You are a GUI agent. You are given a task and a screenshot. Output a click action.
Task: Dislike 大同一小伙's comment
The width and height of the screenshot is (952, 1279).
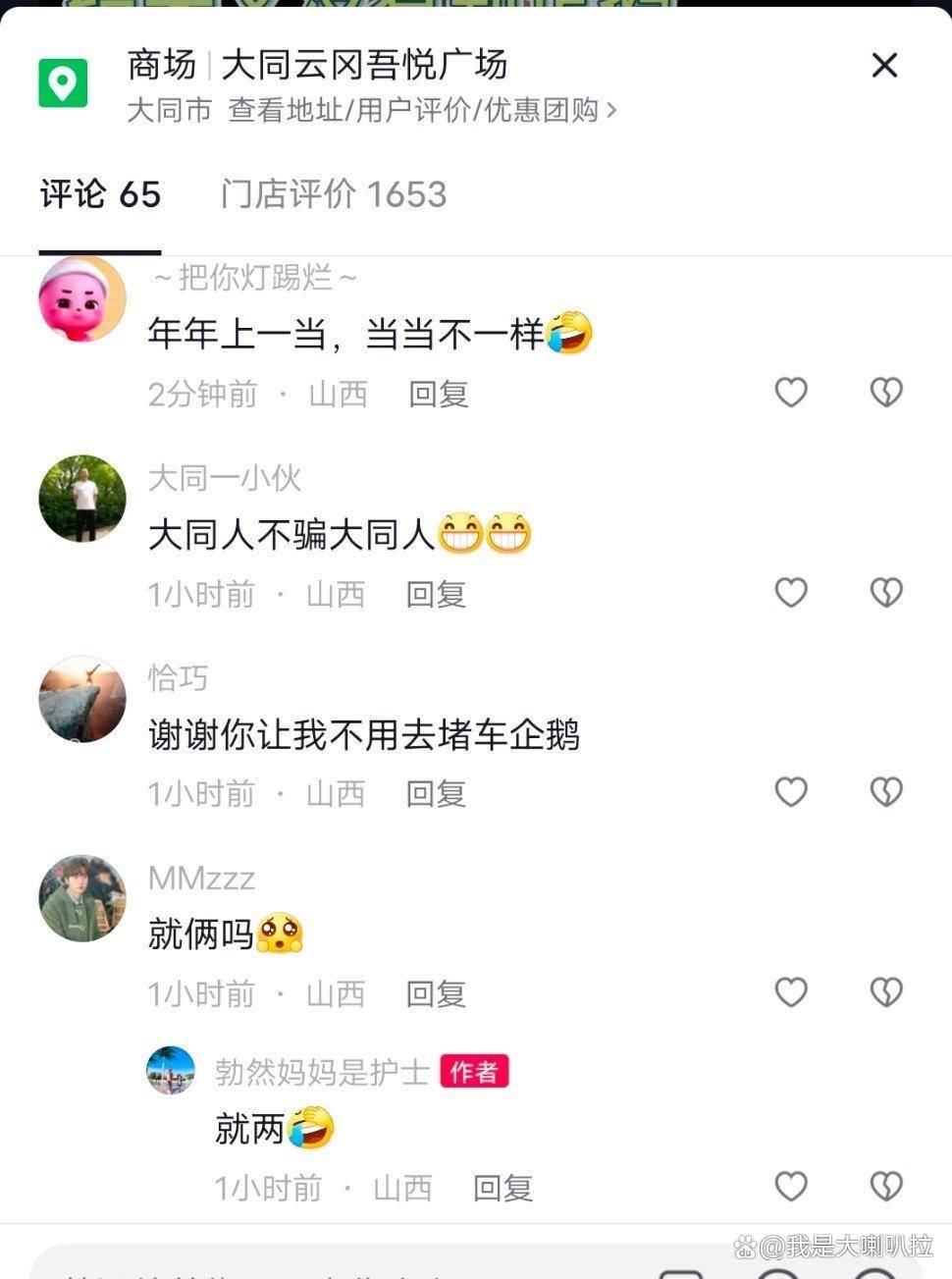tap(885, 593)
